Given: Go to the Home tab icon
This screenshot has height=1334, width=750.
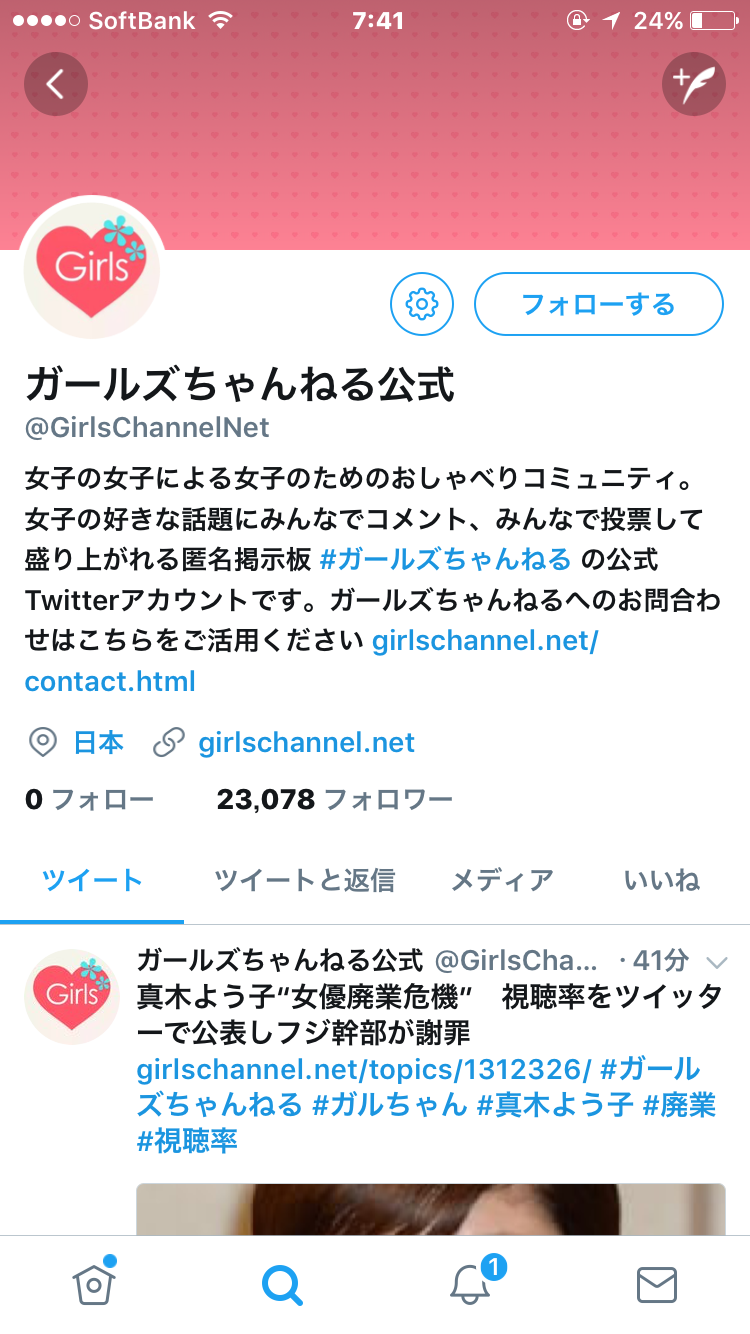Looking at the screenshot, I should (x=93, y=1286).
